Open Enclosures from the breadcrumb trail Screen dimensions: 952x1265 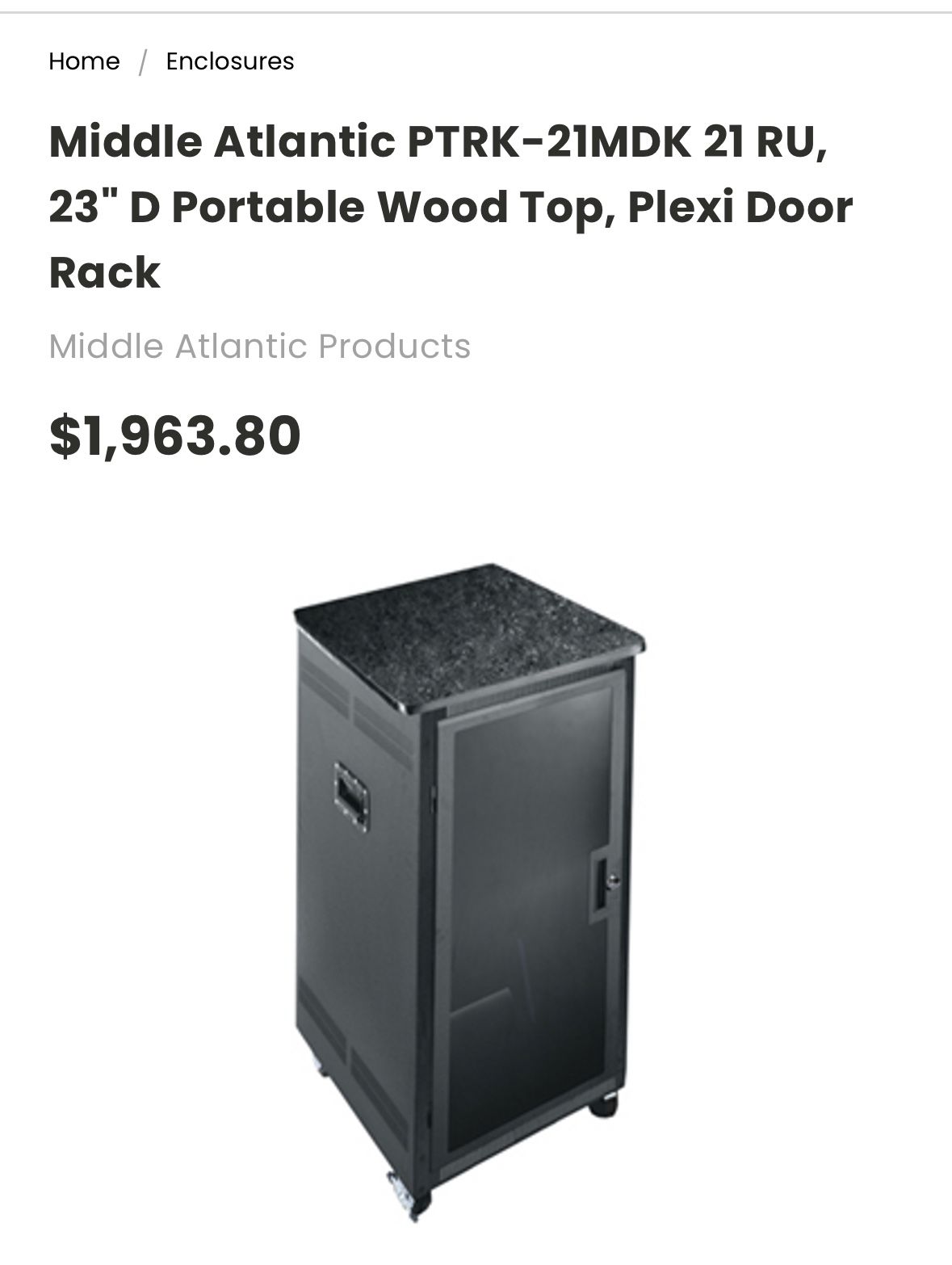coord(231,61)
